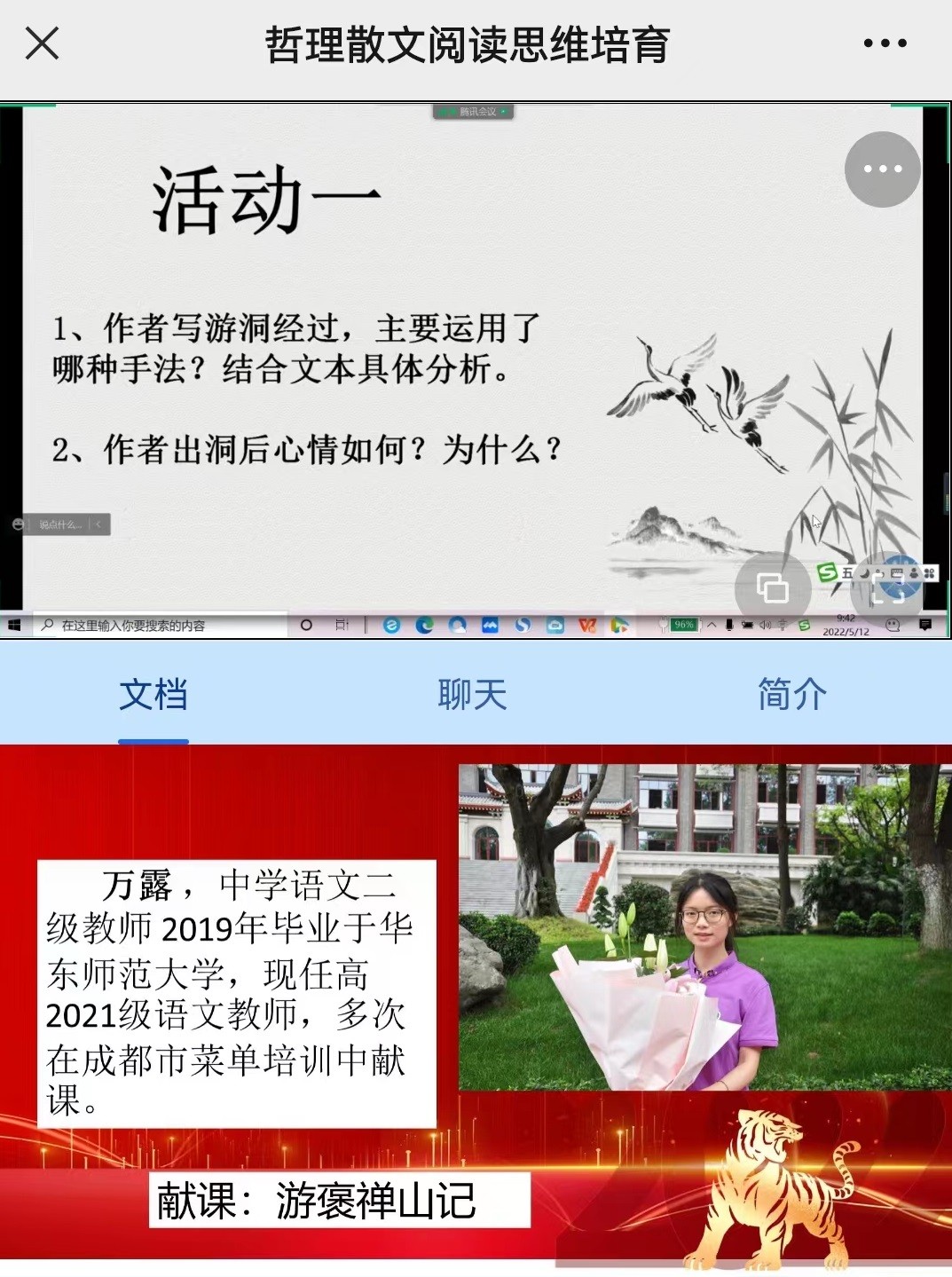Close the 哲理散文阅读思维培育 page
Screen dimensions: 952x1277
tap(42, 43)
